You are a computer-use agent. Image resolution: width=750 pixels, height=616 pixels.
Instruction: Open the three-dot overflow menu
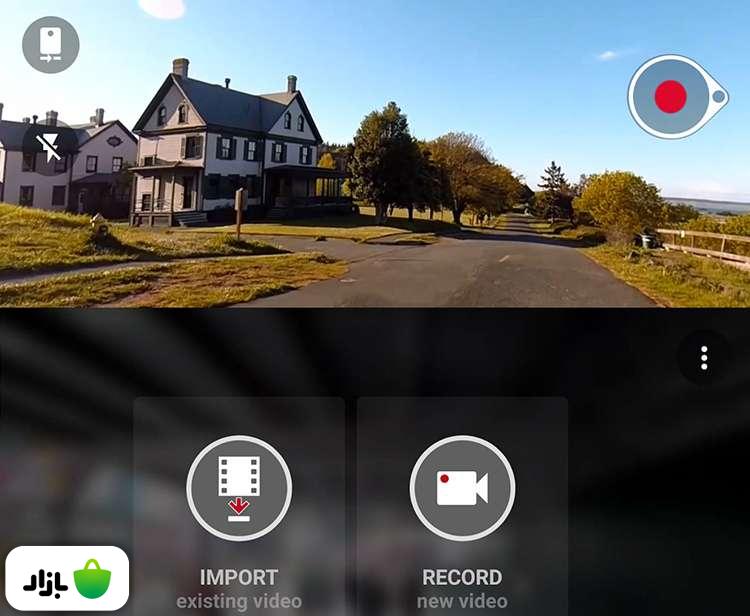click(x=704, y=358)
